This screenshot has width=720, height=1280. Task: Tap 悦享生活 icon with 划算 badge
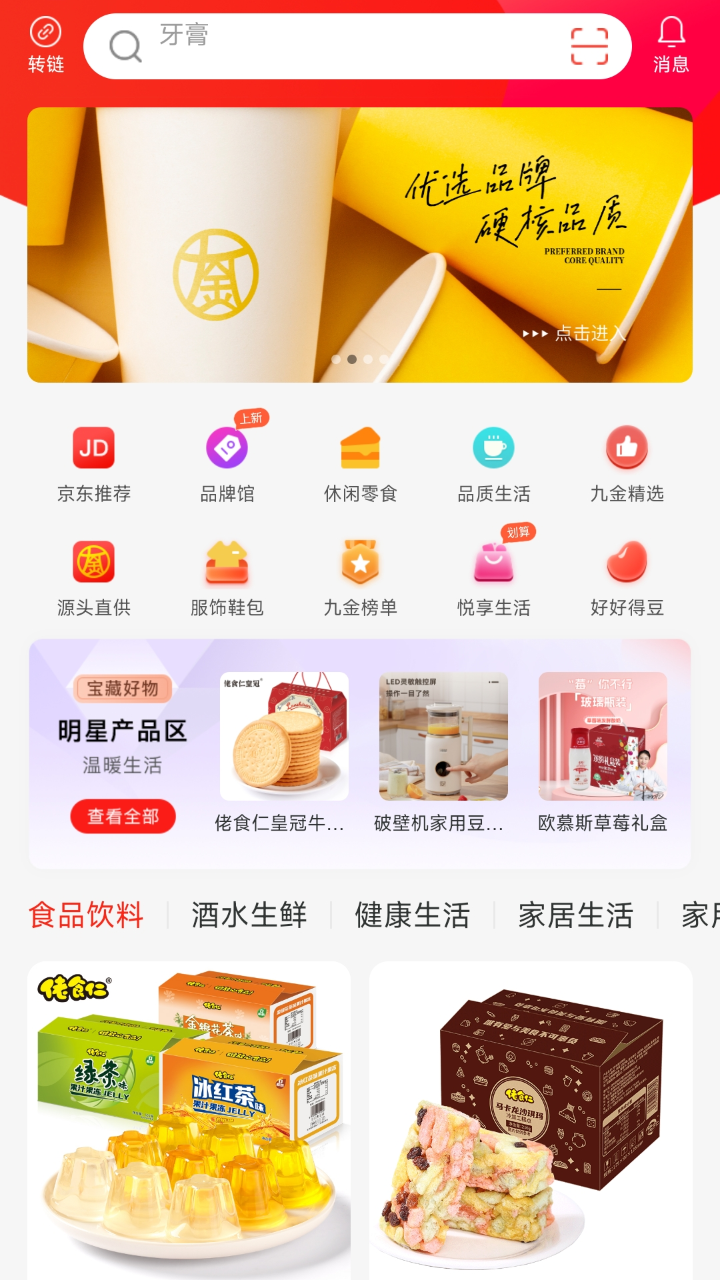pos(493,562)
